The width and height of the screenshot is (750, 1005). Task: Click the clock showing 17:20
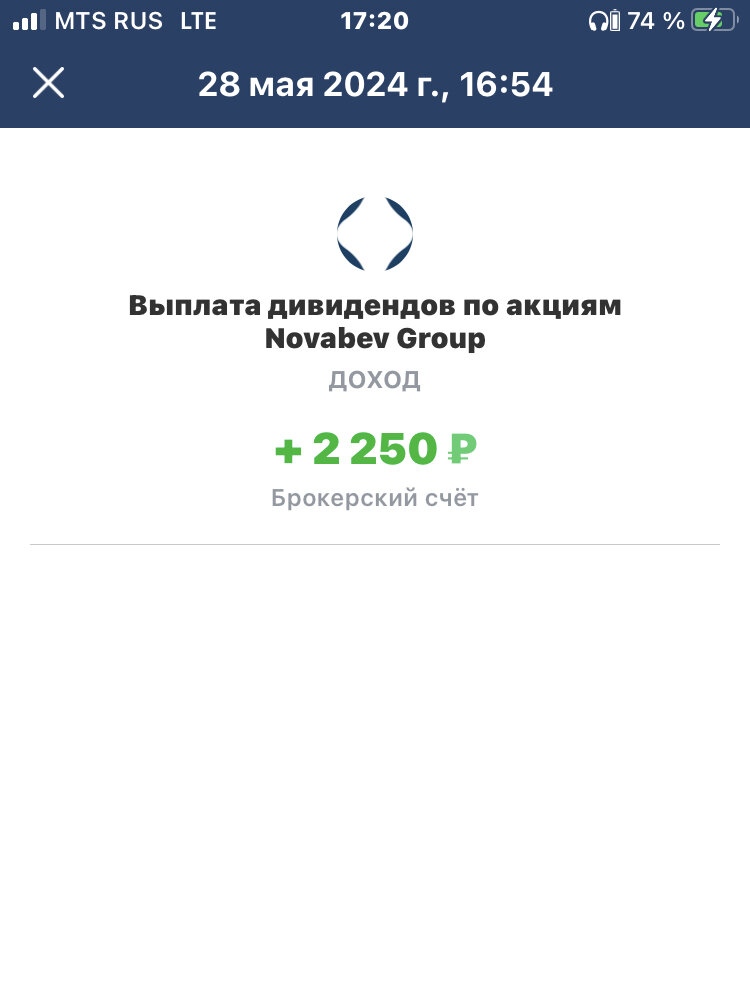point(375,20)
